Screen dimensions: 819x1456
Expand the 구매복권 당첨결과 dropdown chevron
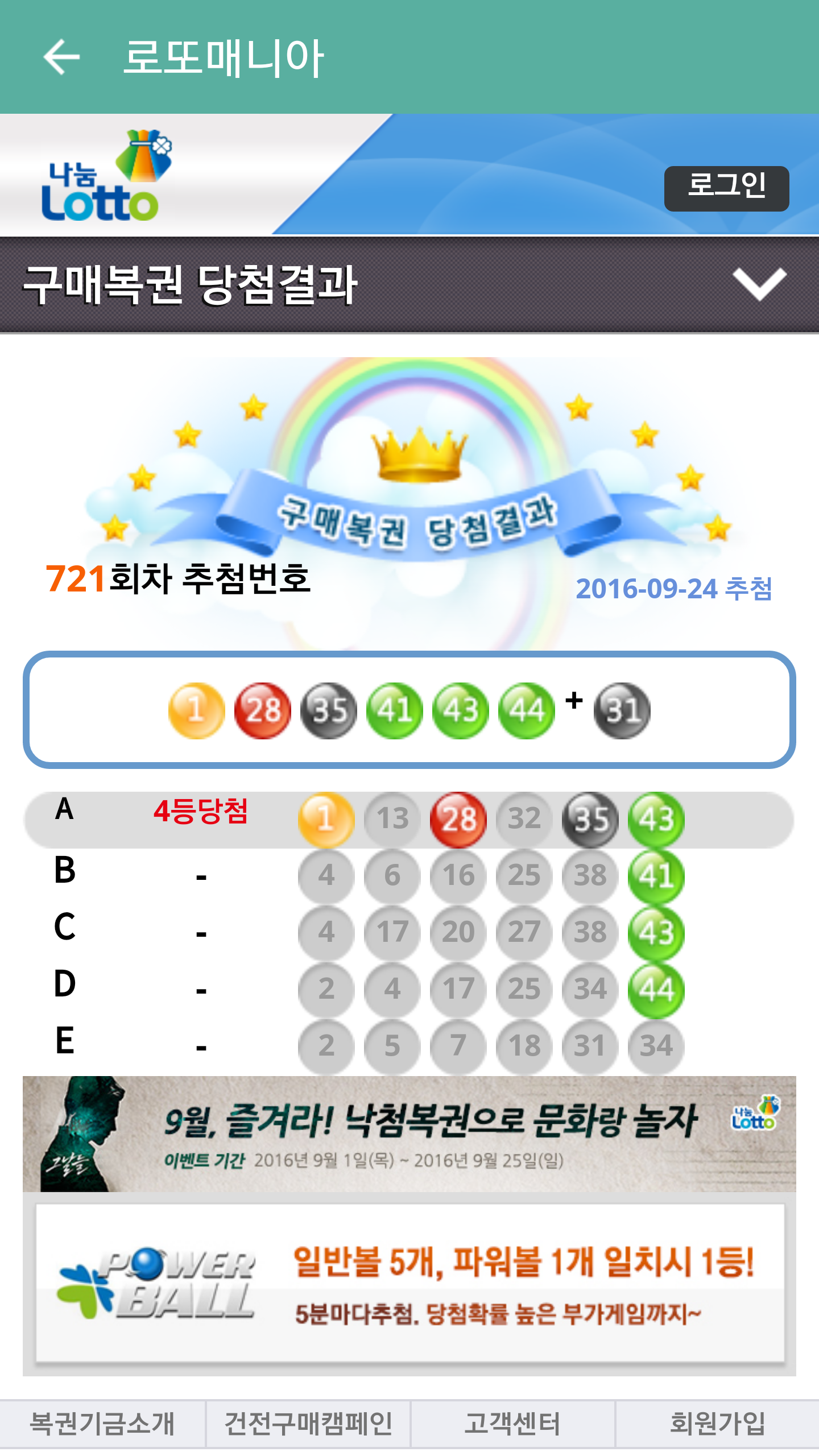759,284
